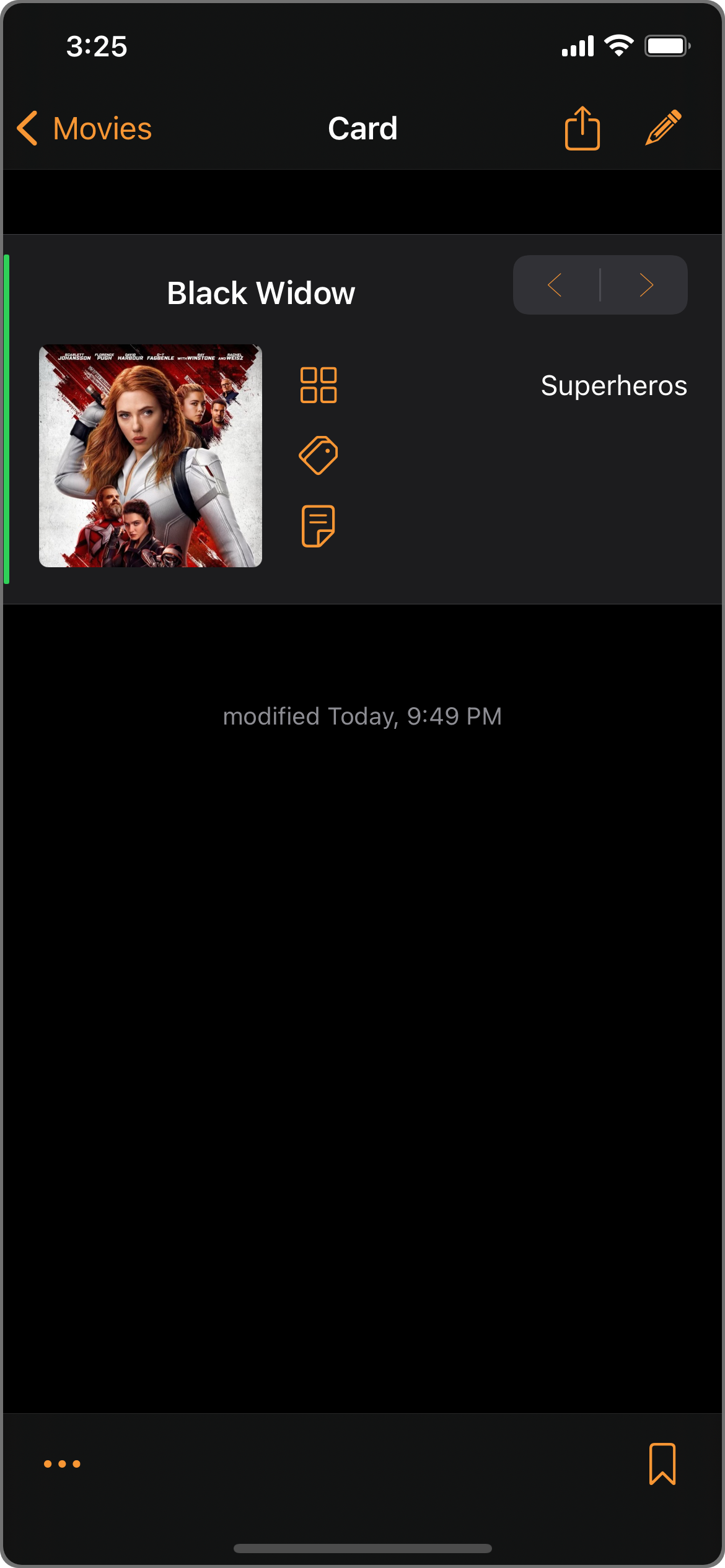
Task: Open the three-dot more options menu
Action: pyautogui.click(x=62, y=1464)
